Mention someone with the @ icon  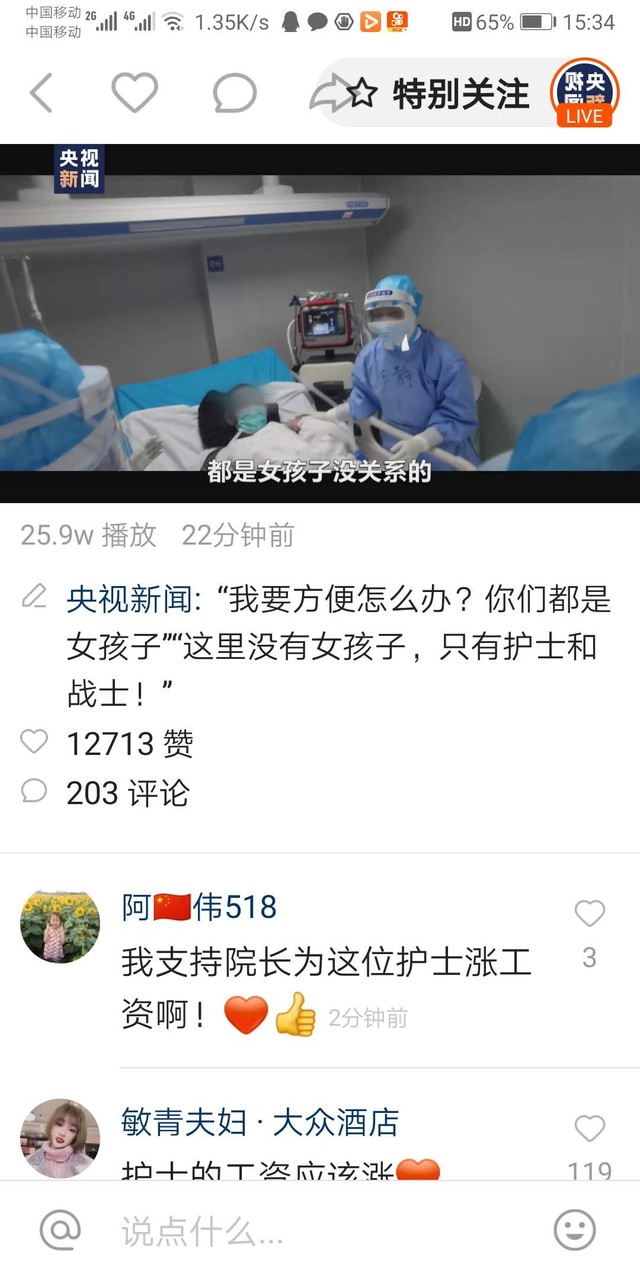[60, 1231]
